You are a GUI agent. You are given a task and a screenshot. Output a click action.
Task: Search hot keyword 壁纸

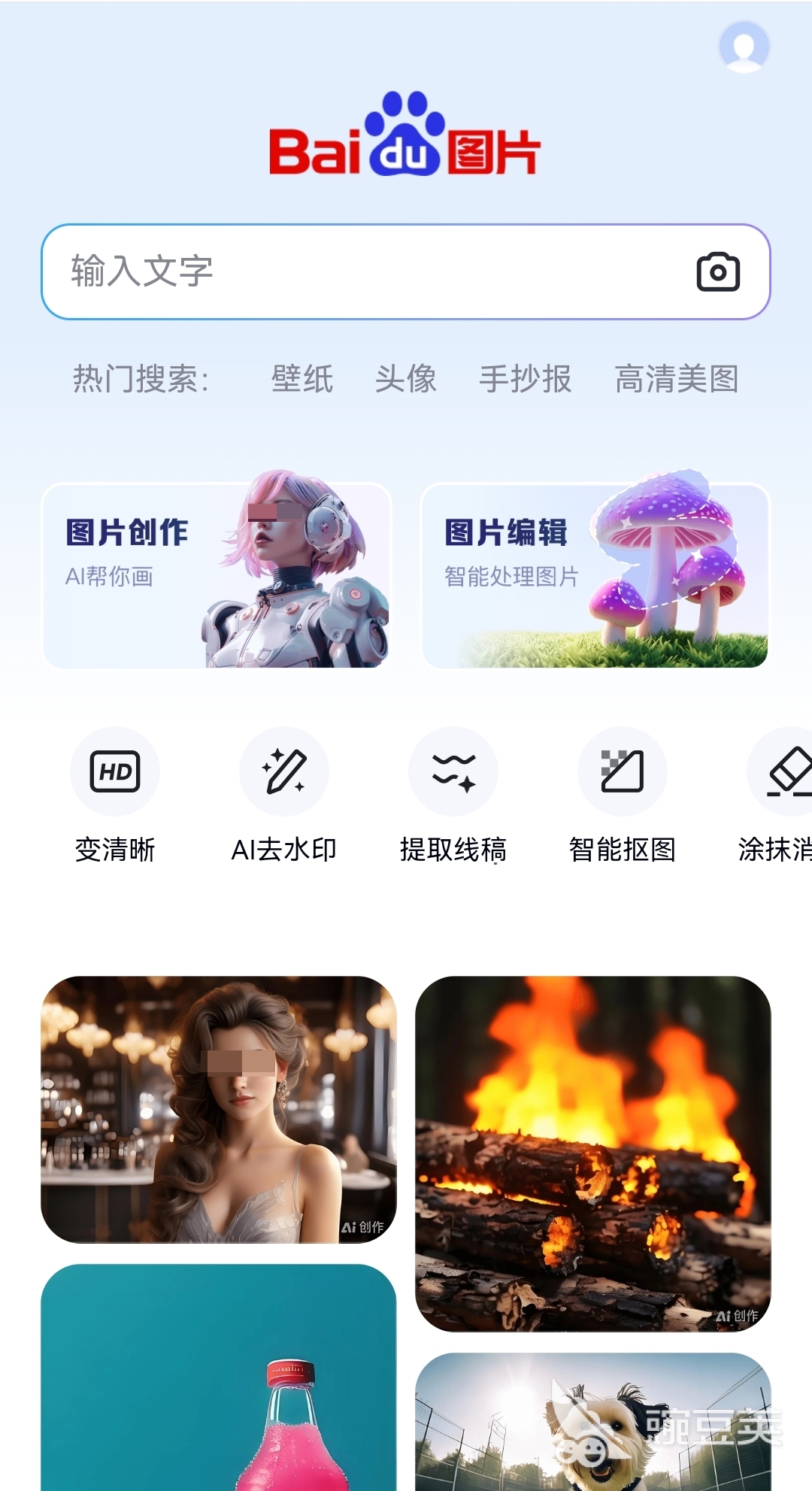(301, 379)
